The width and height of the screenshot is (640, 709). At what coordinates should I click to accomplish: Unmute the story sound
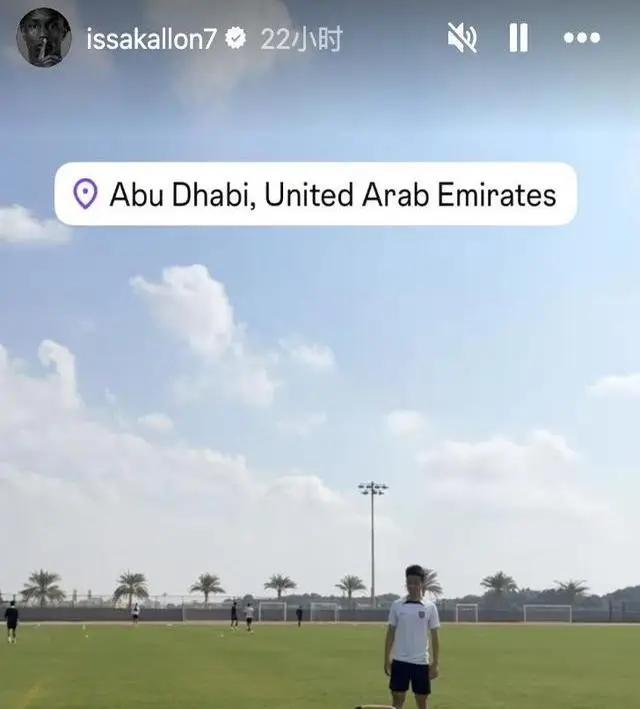[462, 38]
